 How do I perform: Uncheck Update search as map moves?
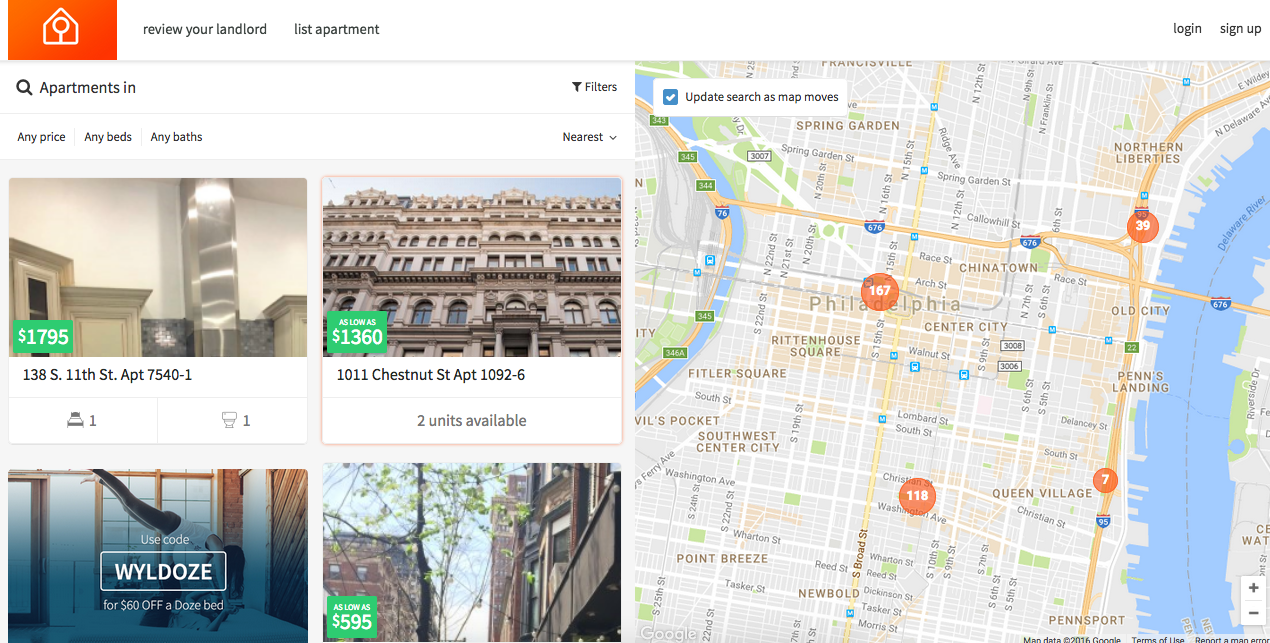click(671, 97)
